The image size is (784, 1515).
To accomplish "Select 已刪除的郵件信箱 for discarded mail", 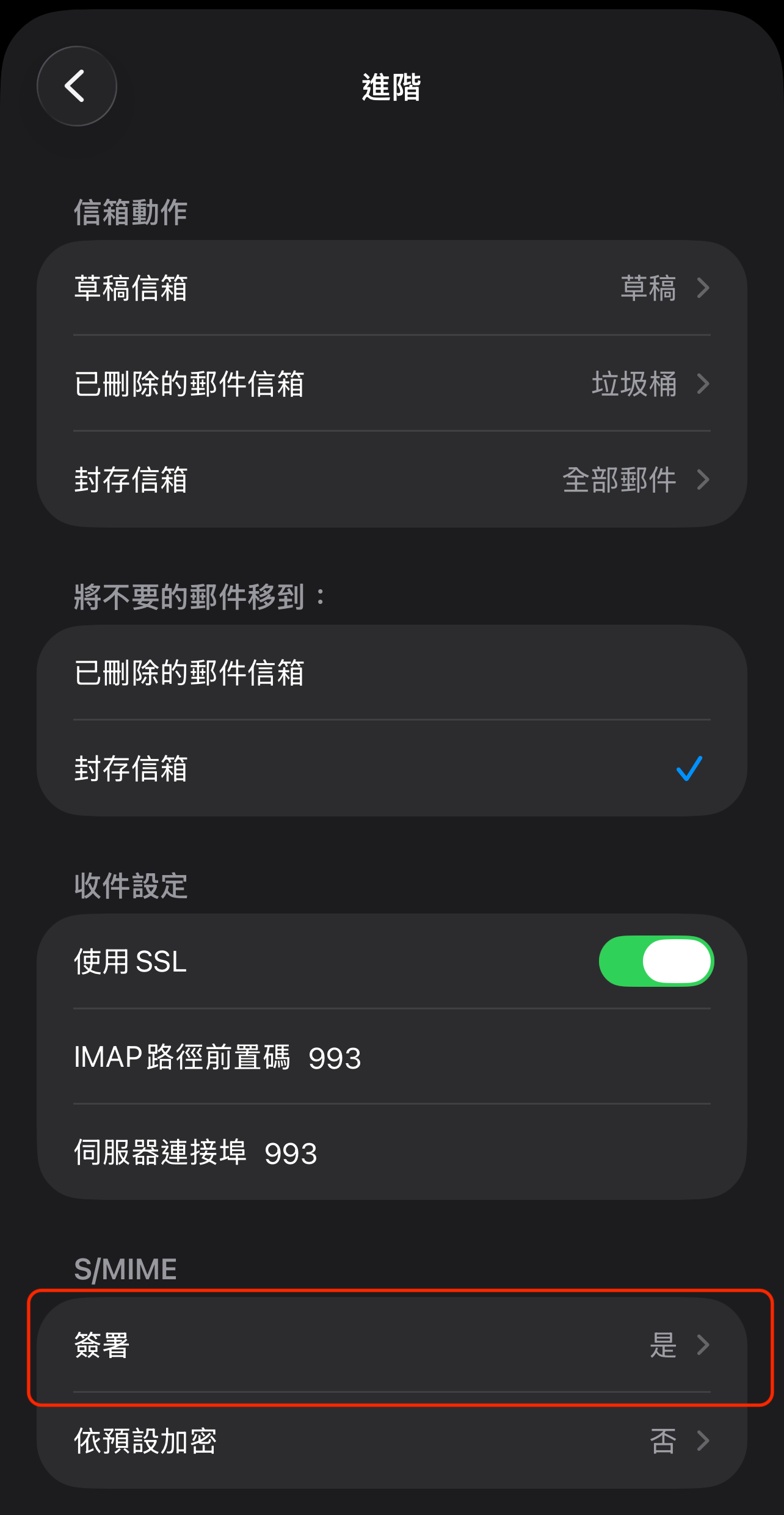I will [x=391, y=672].
